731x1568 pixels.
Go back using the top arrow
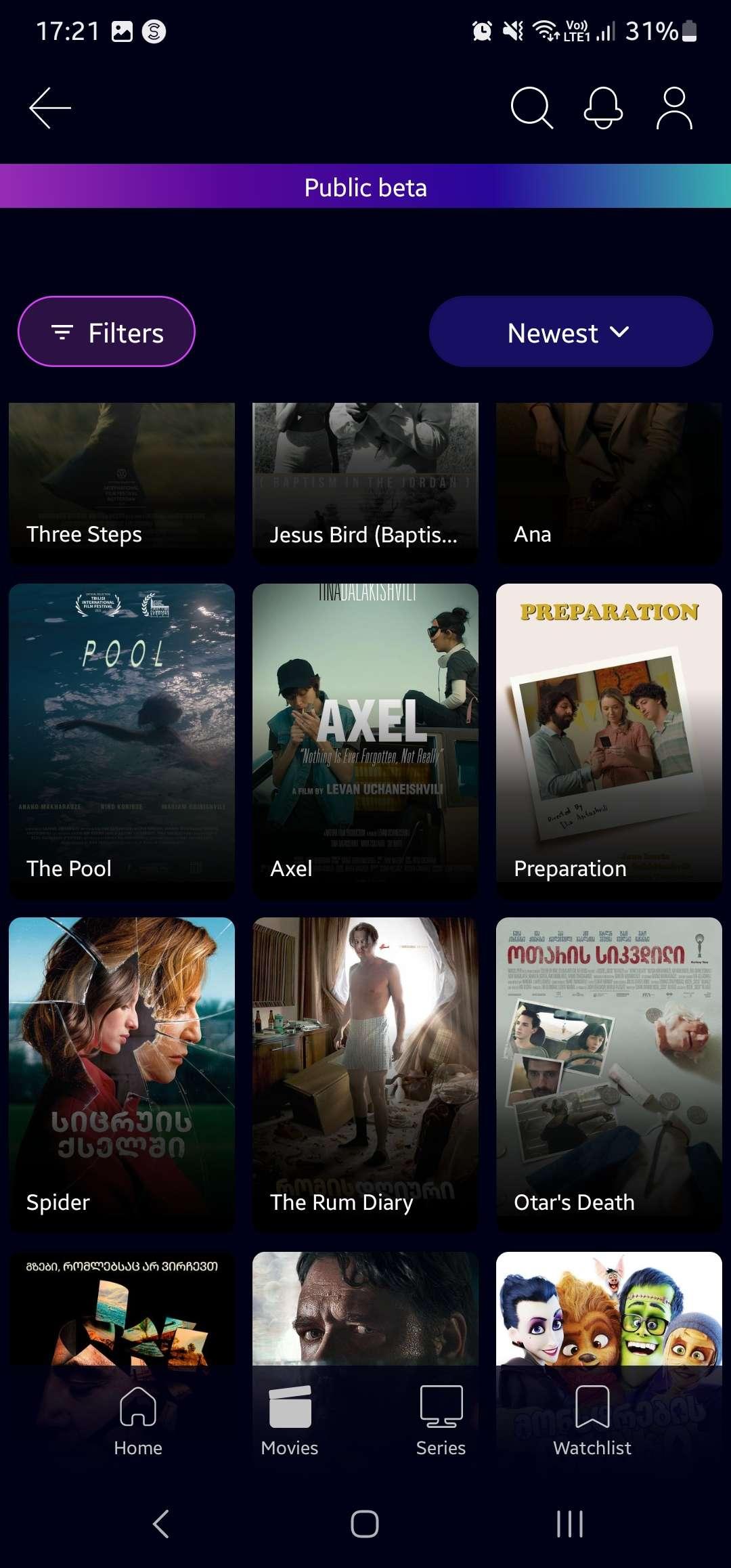click(50, 108)
